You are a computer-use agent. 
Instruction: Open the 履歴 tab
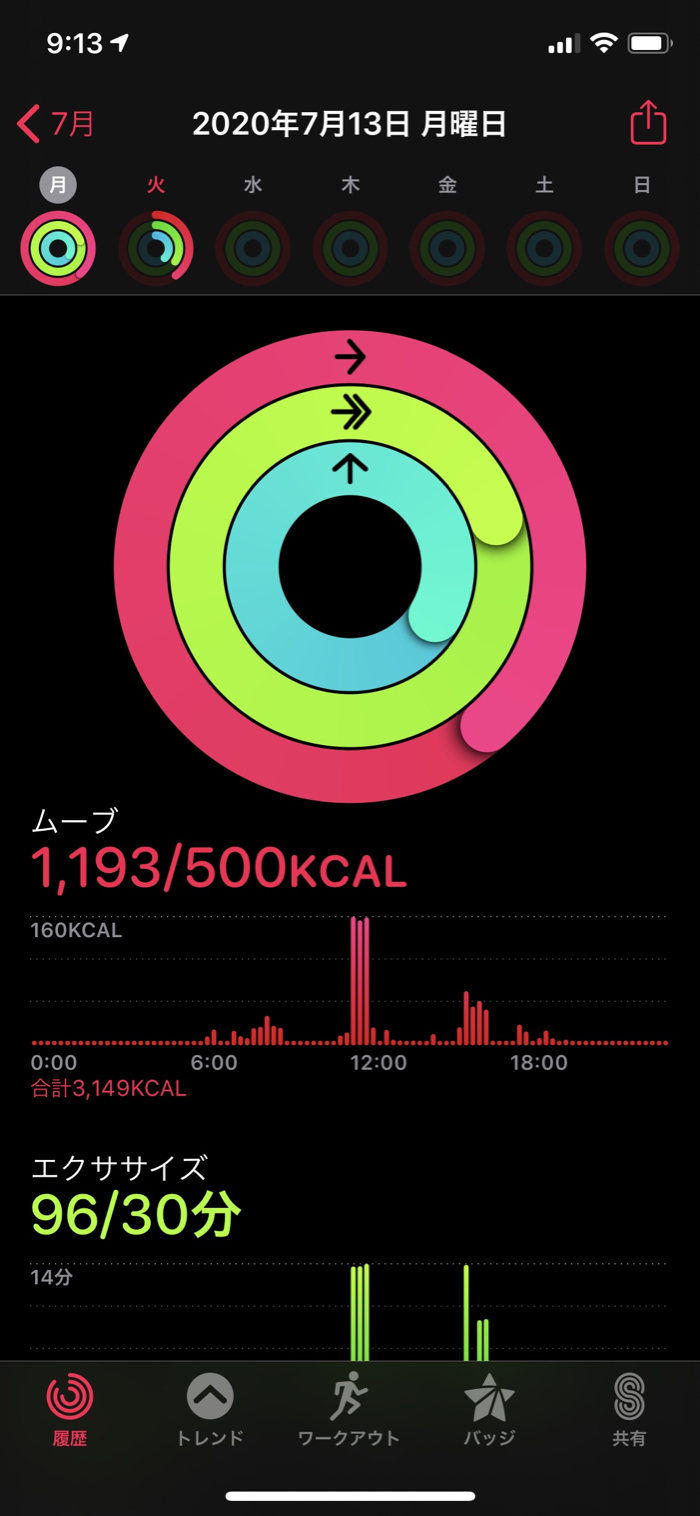point(70,1410)
